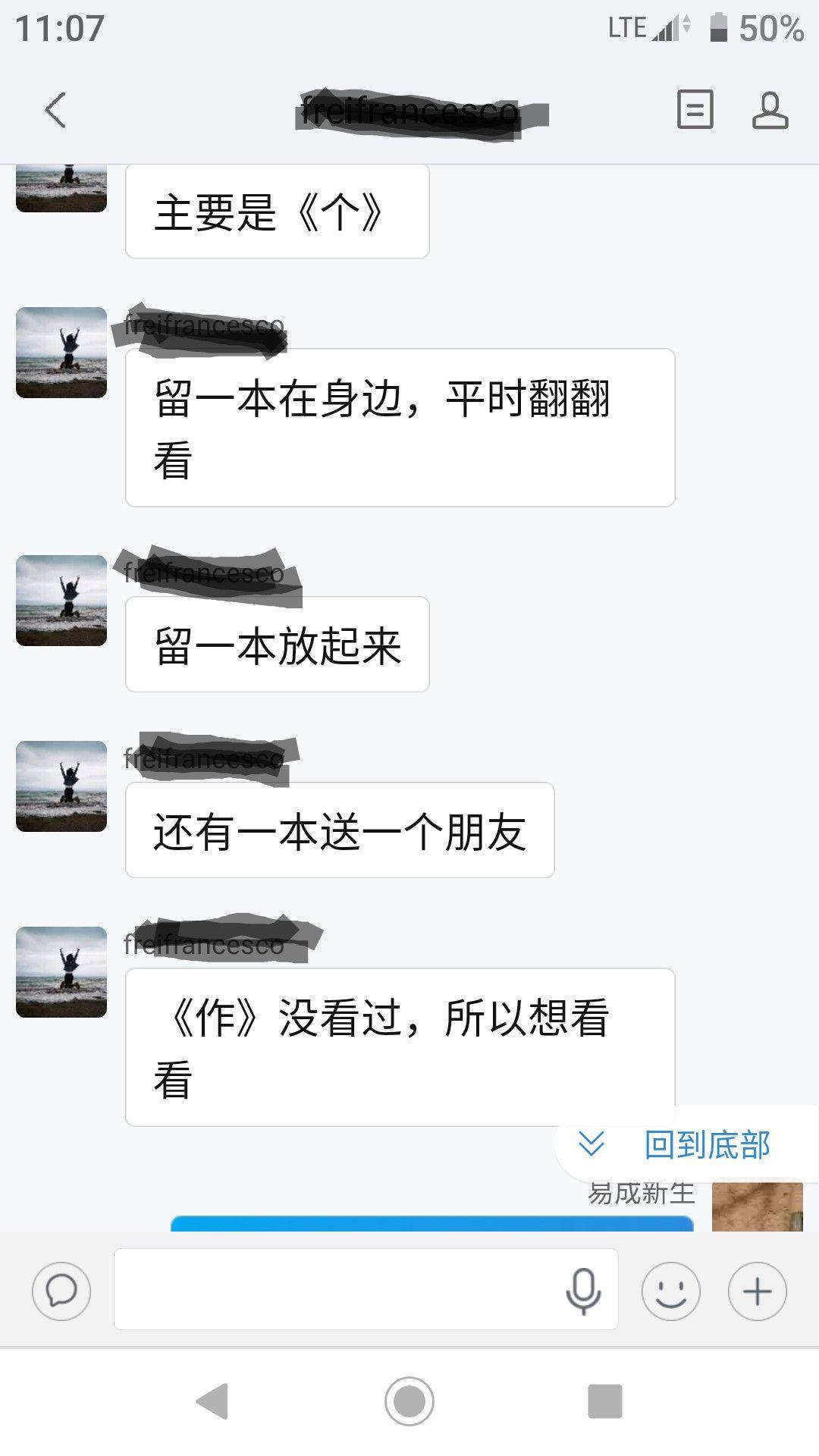
Task: Go to the system home screen
Action: coord(409,1401)
